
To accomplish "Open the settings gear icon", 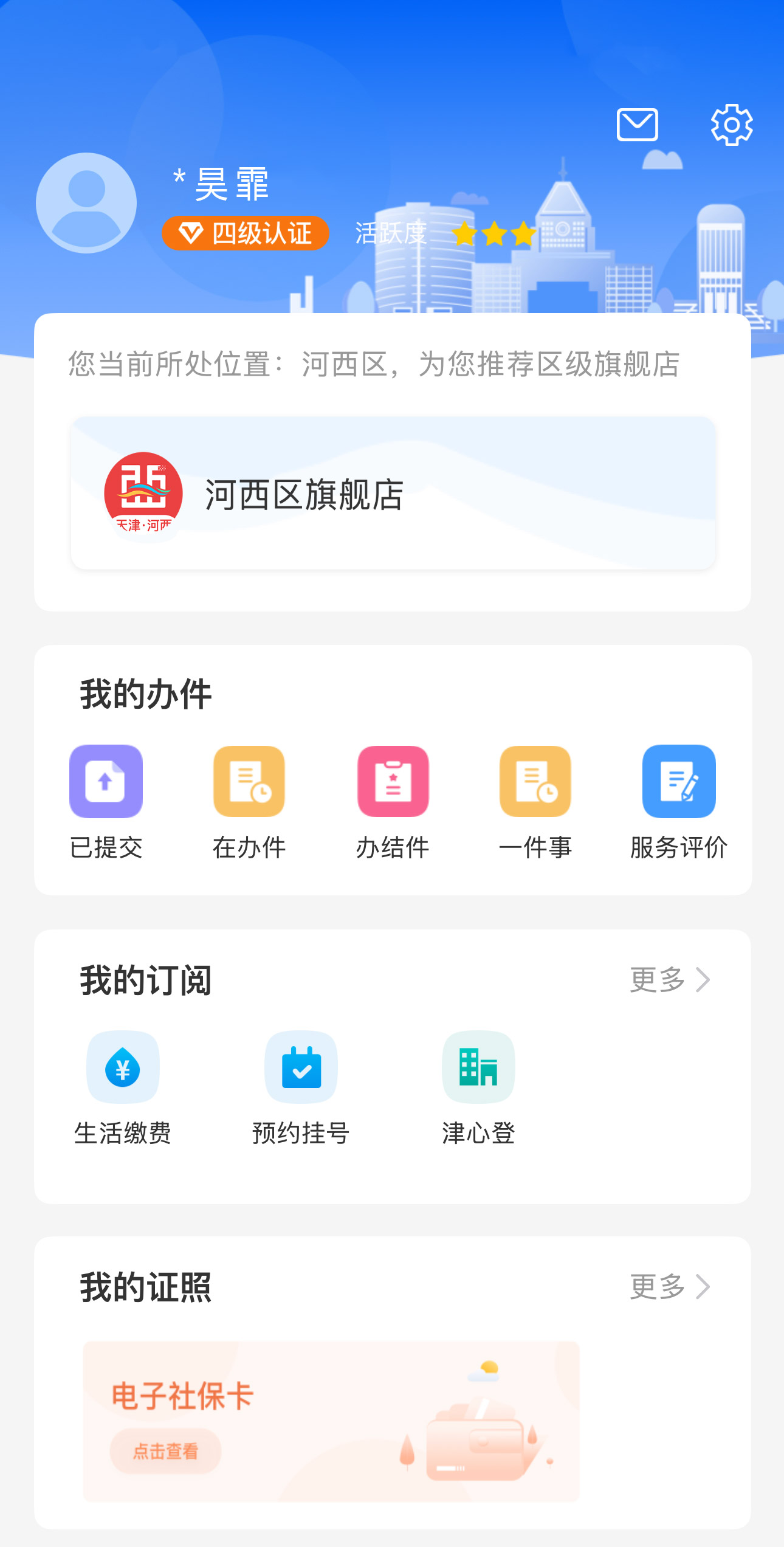I will [x=732, y=125].
